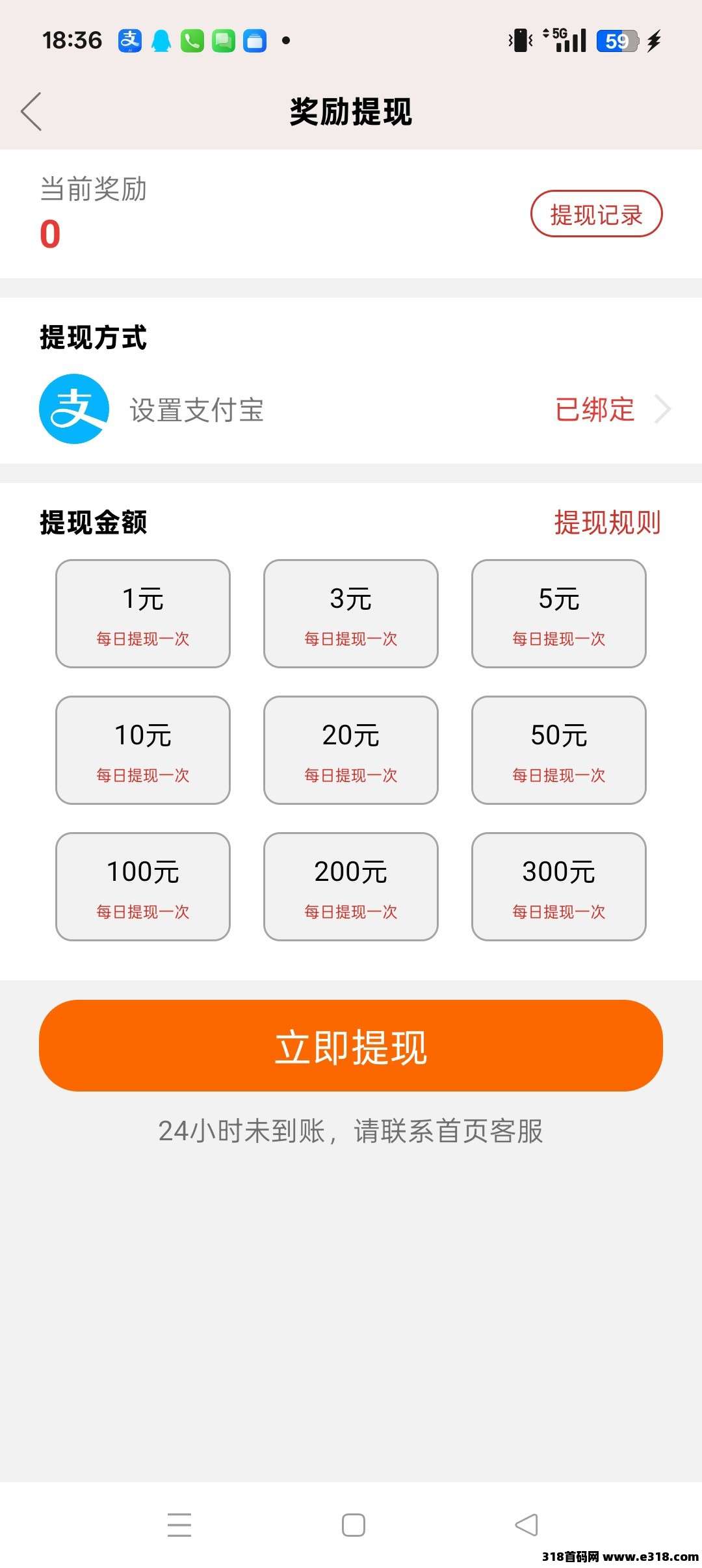The image size is (702, 1568).
Task: Choose the 5元 amount option
Action: 559,613
